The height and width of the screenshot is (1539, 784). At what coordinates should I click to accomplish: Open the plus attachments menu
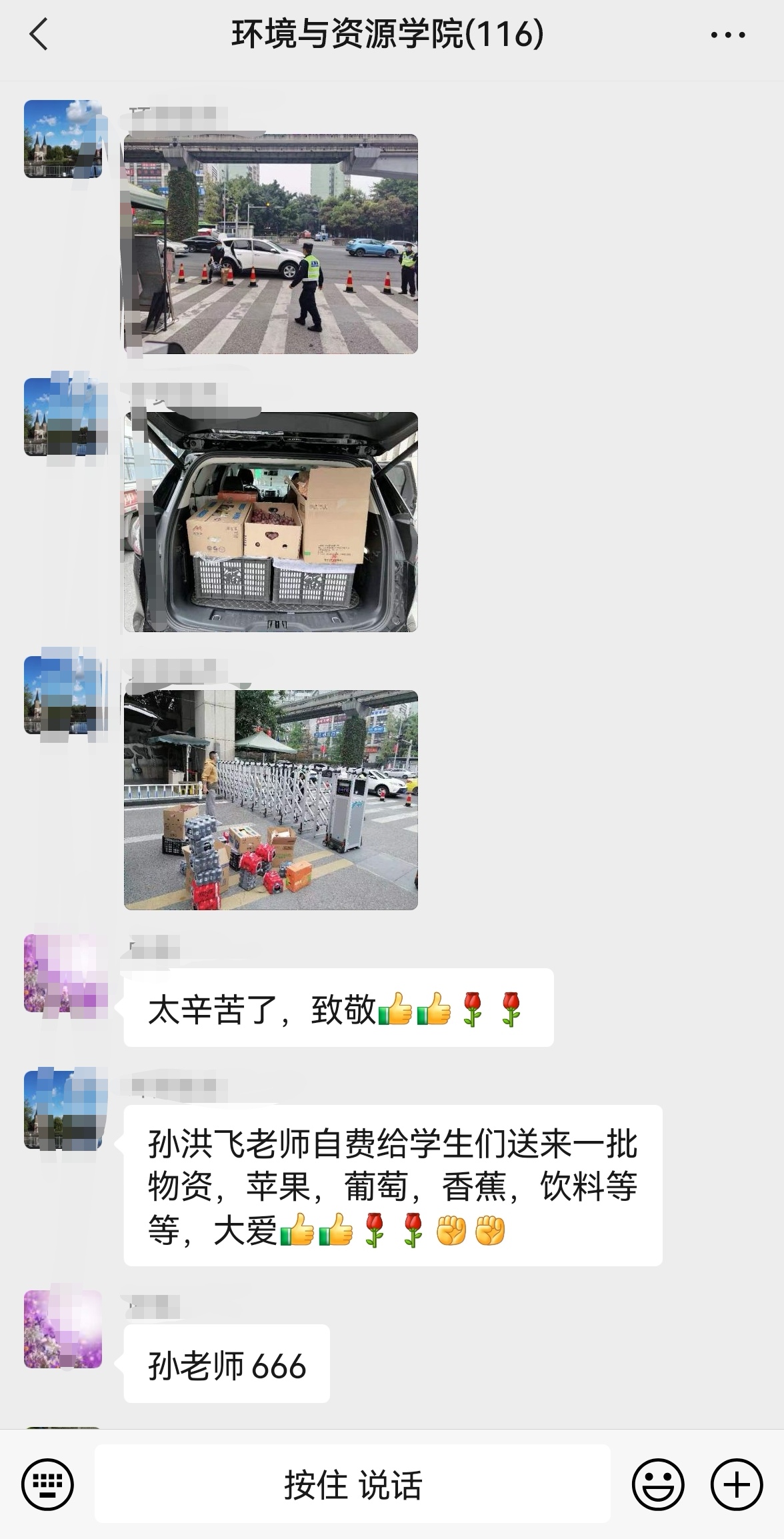736,1484
